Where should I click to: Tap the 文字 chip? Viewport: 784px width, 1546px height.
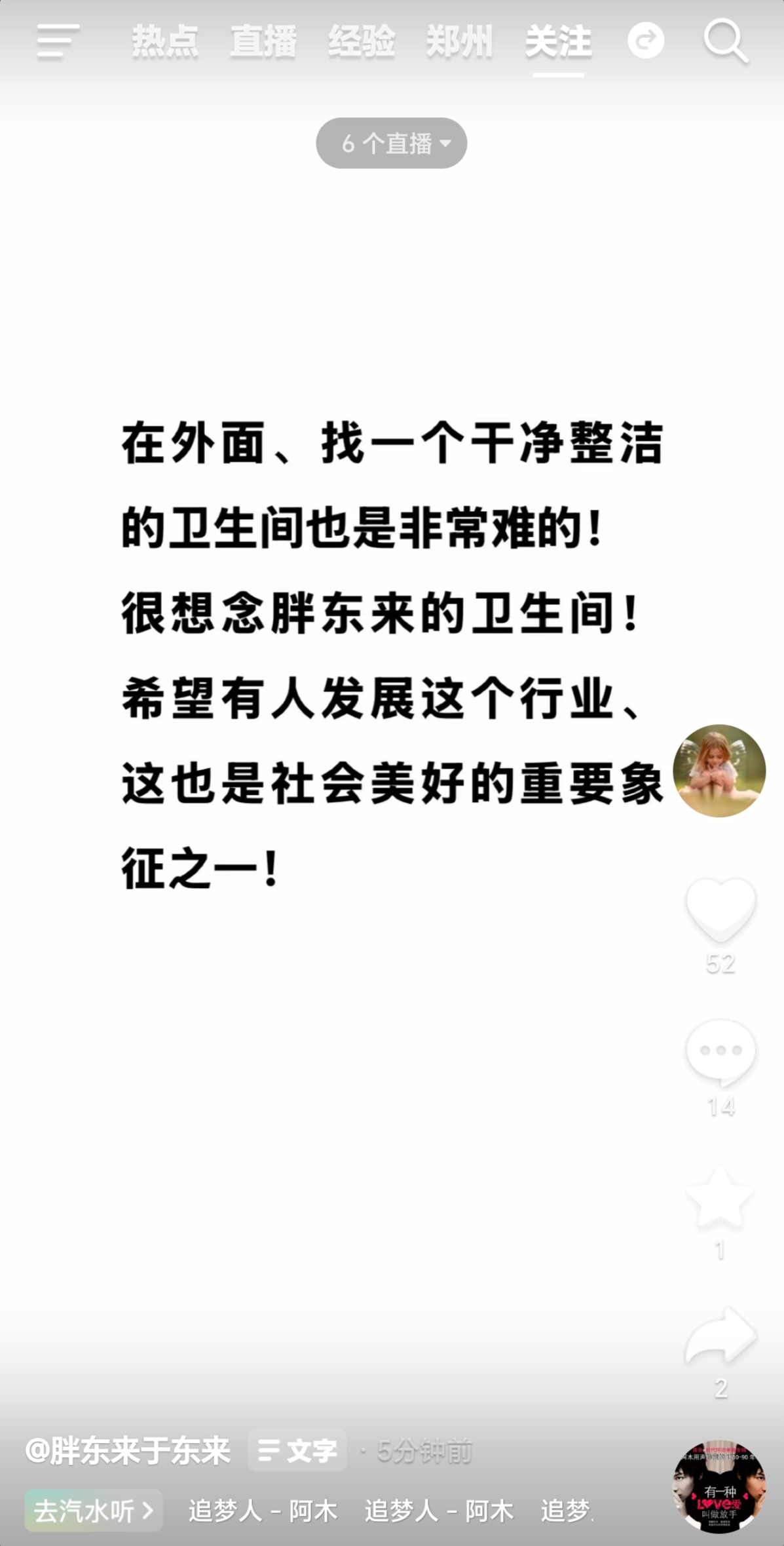tap(297, 1450)
